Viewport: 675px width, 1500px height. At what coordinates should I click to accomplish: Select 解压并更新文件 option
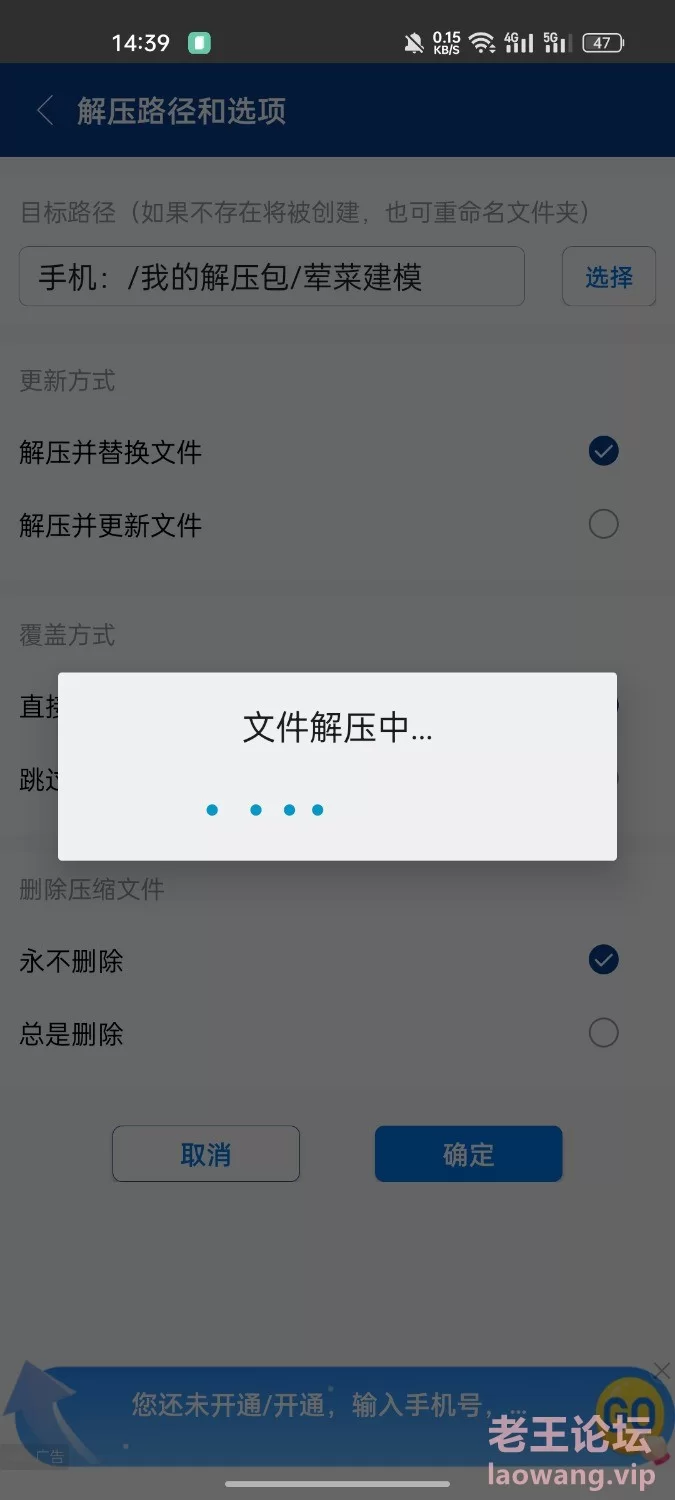click(319, 525)
